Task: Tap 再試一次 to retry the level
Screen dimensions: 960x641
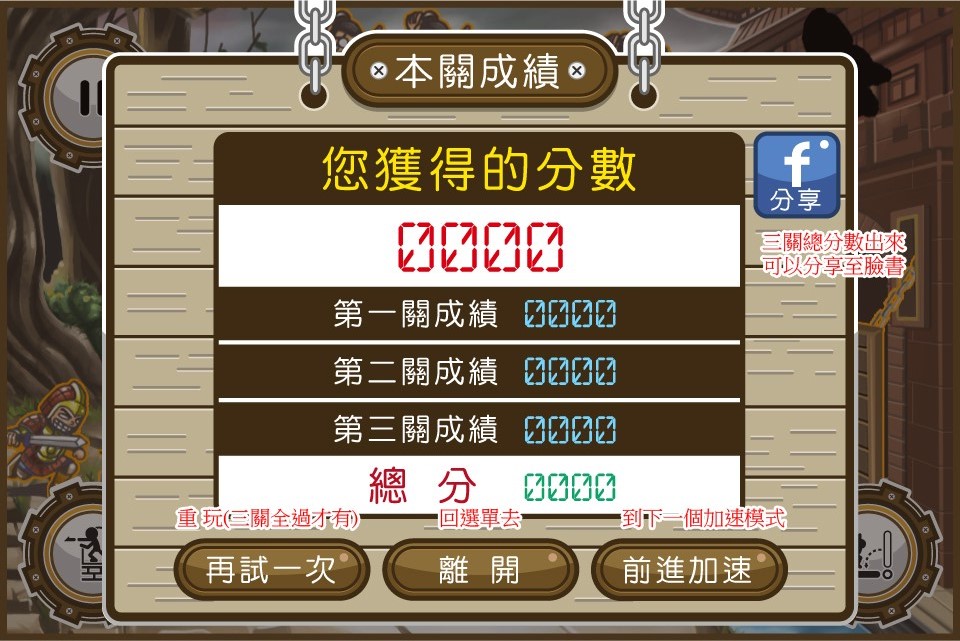Action: tap(271, 569)
